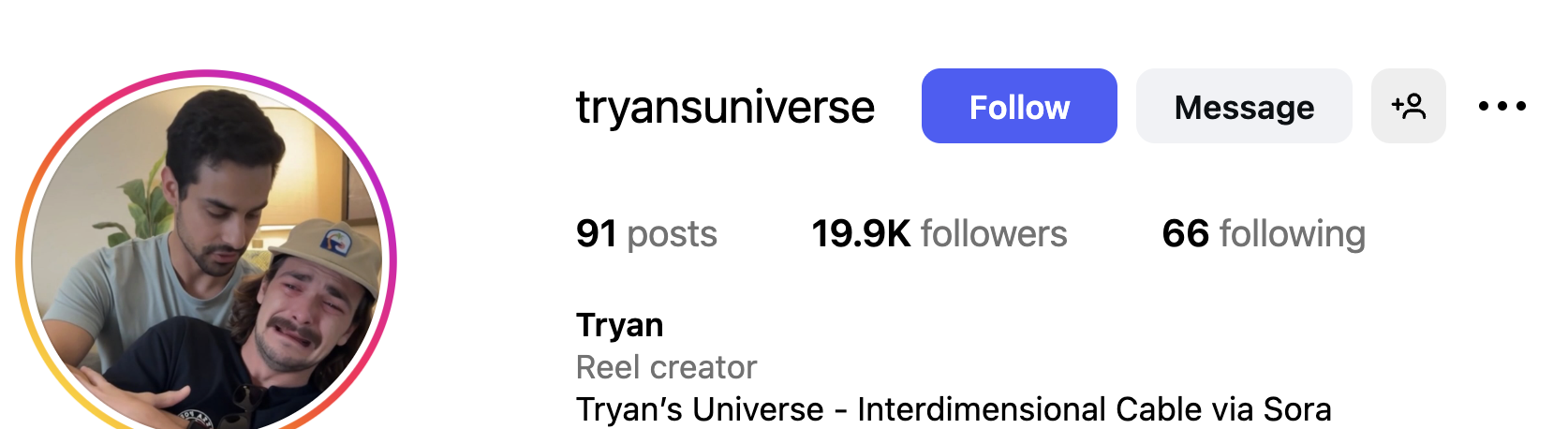Follow the tryansuniverse account

coord(1018,107)
